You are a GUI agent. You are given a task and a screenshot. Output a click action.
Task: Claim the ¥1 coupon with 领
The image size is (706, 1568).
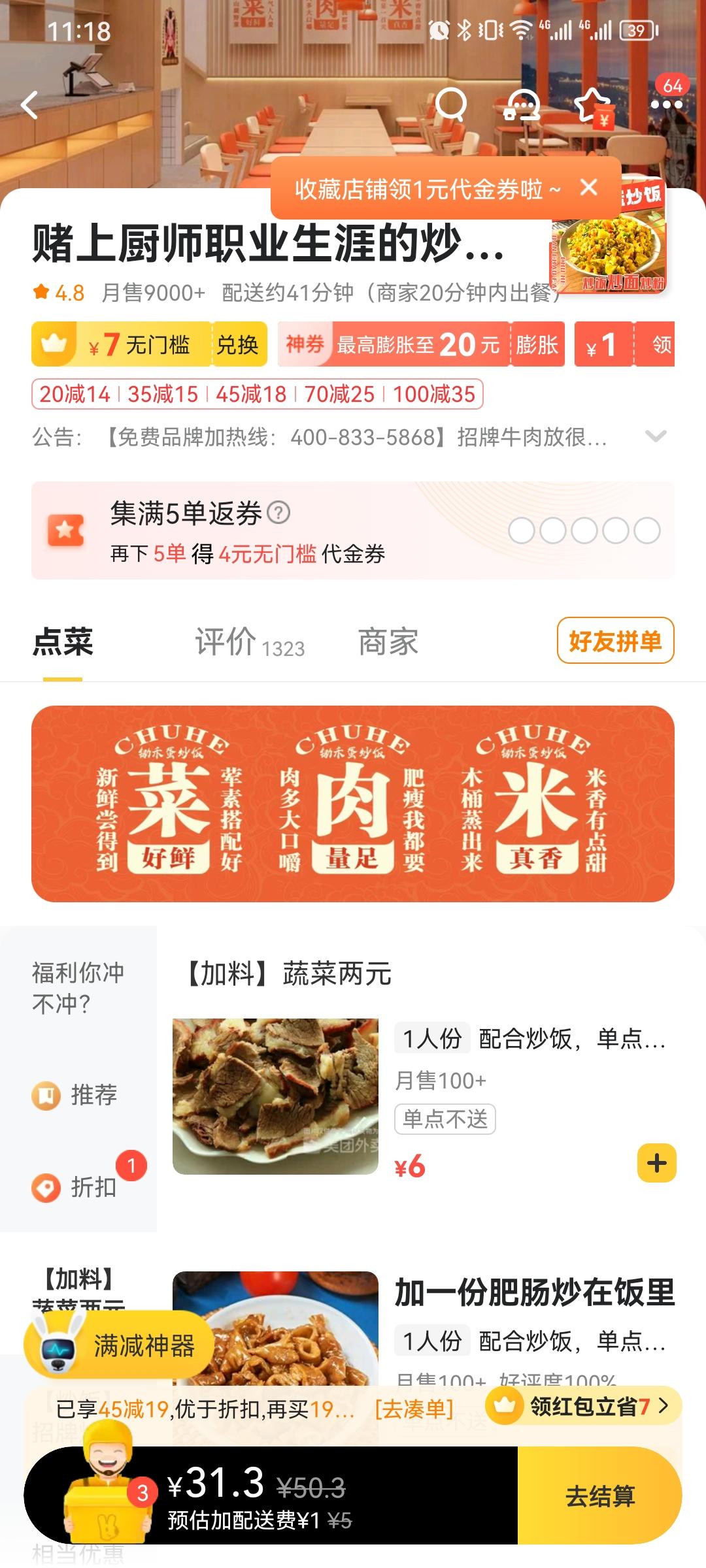tap(660, 344)
